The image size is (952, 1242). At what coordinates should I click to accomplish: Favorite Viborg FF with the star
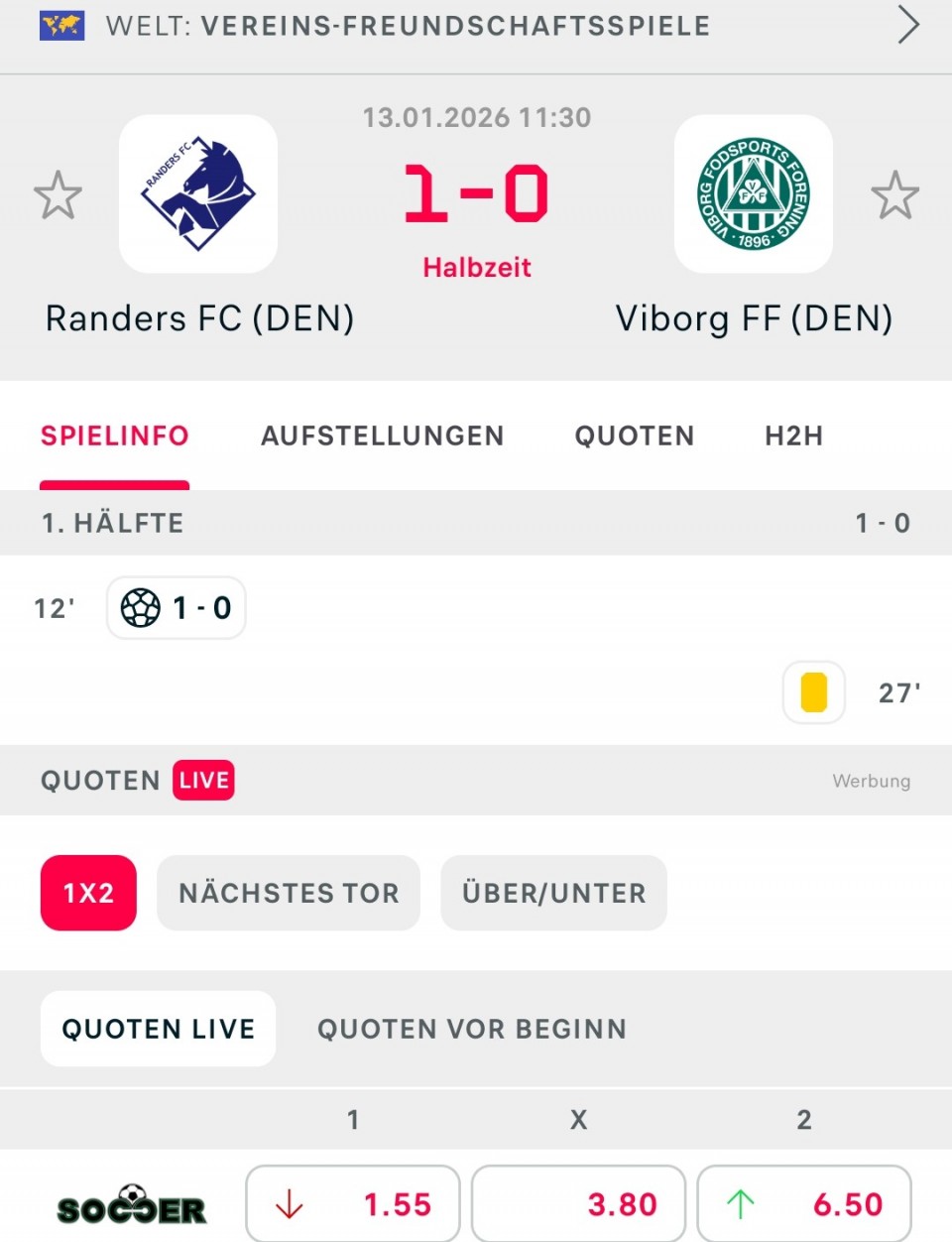[894, 194]
